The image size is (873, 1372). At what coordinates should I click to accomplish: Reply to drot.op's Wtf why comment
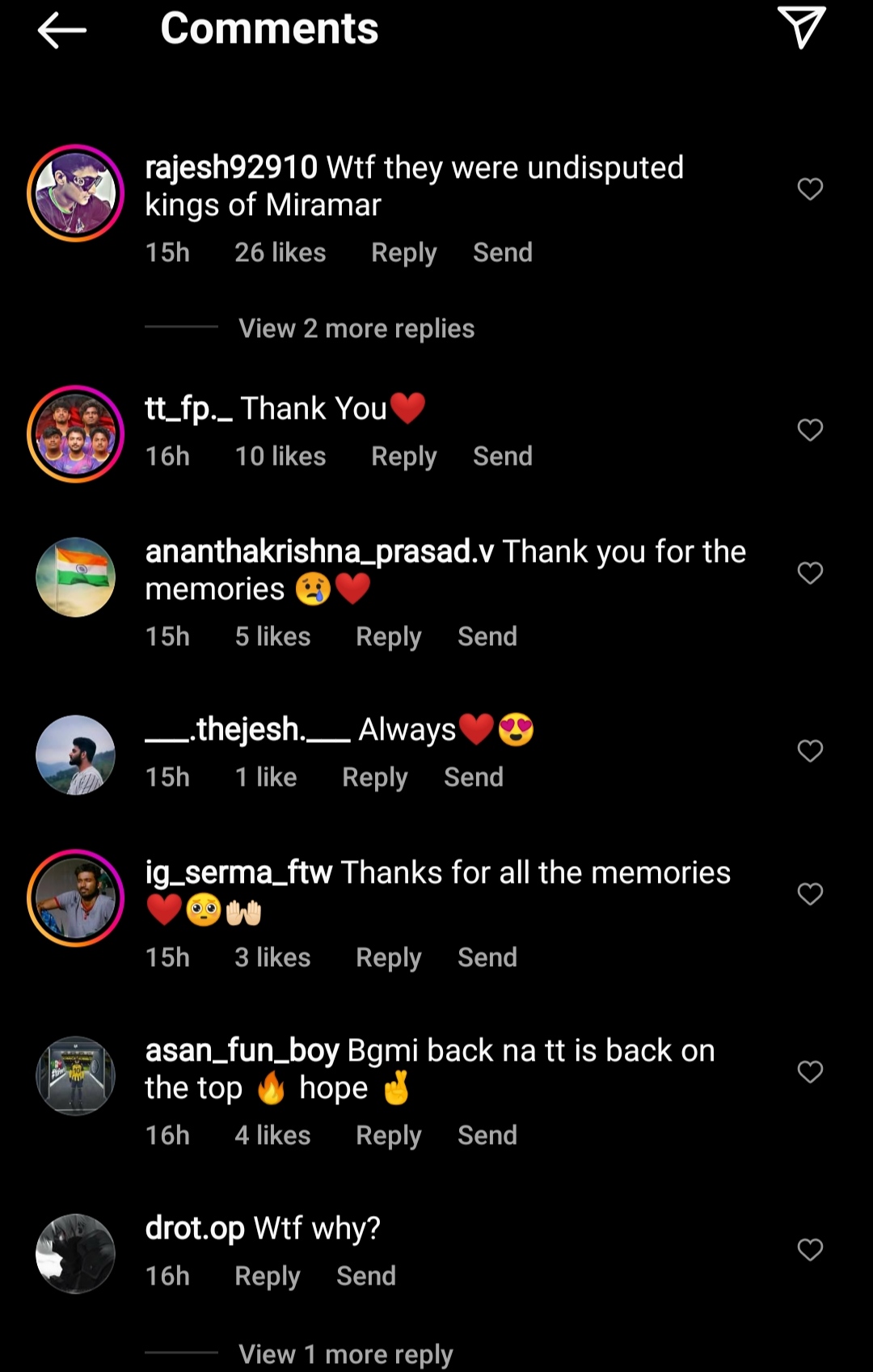(x=267, y=1276)
